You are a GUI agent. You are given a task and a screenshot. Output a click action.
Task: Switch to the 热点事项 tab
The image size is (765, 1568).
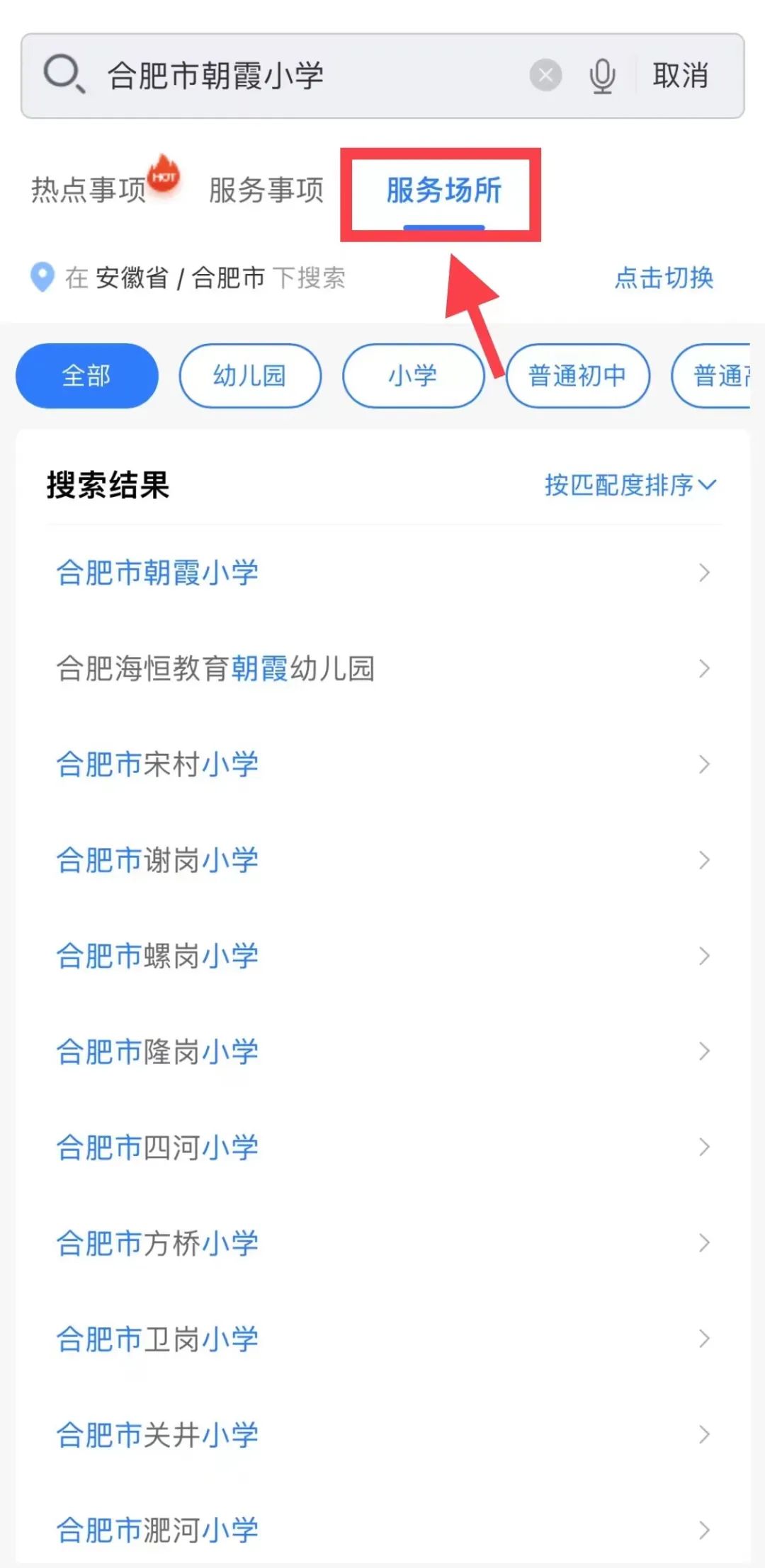[89, 190]
